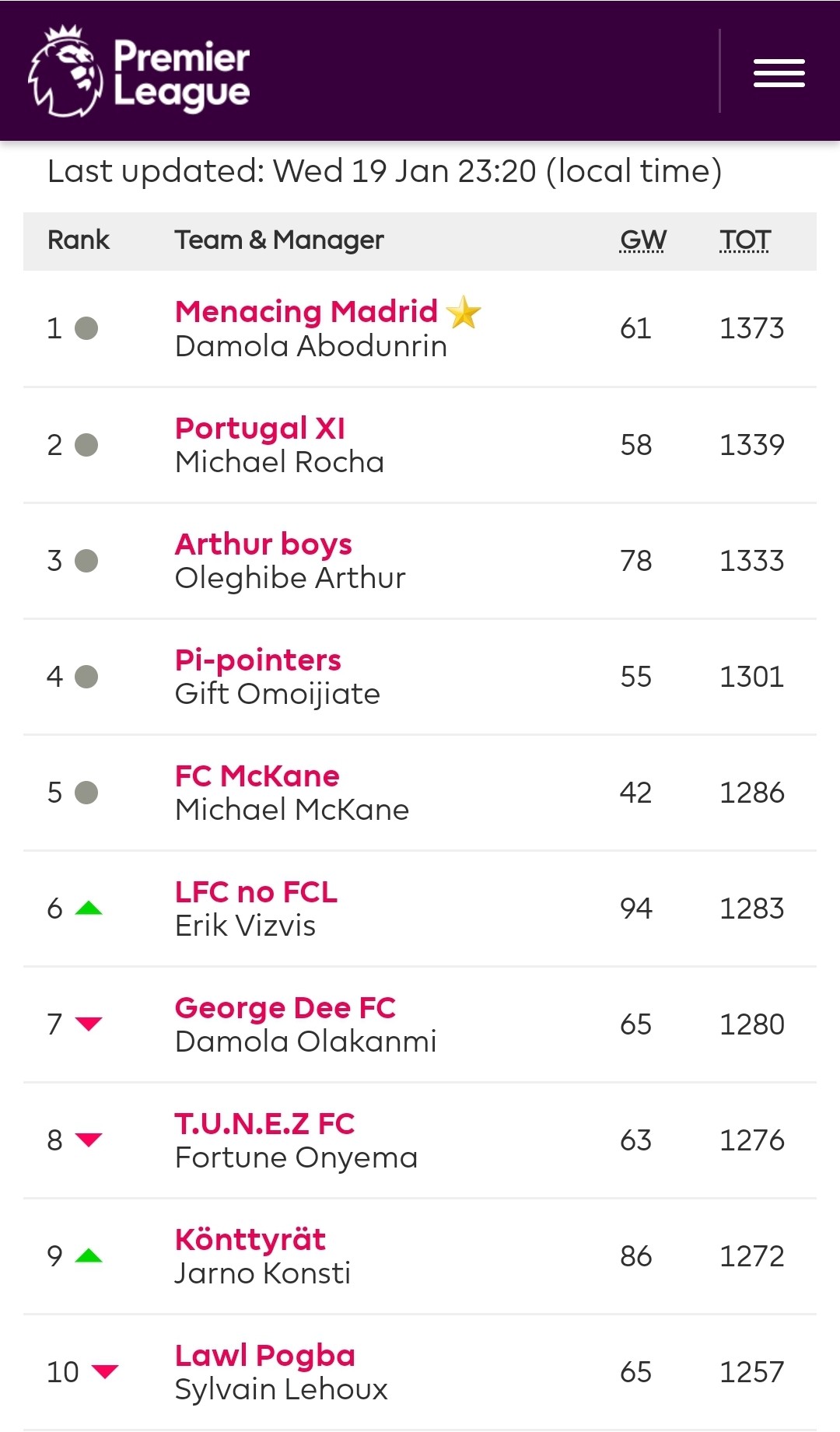This screenshot has height=1432, width=840.
Task: Open Portugal XI team link
Action: (x=260, y=428)
